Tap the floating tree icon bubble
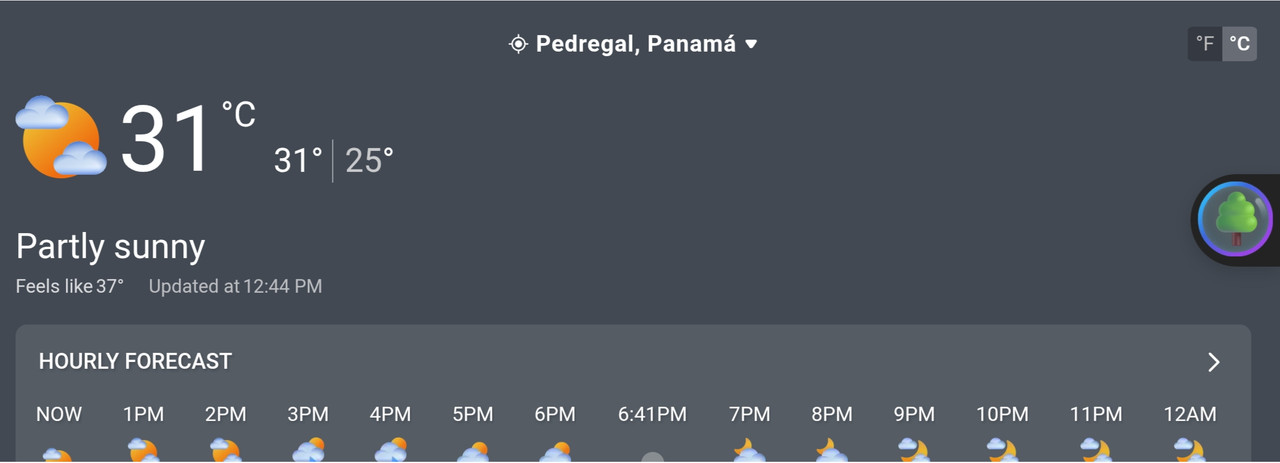This screenshot has width=1280, height=463. 1236,219
